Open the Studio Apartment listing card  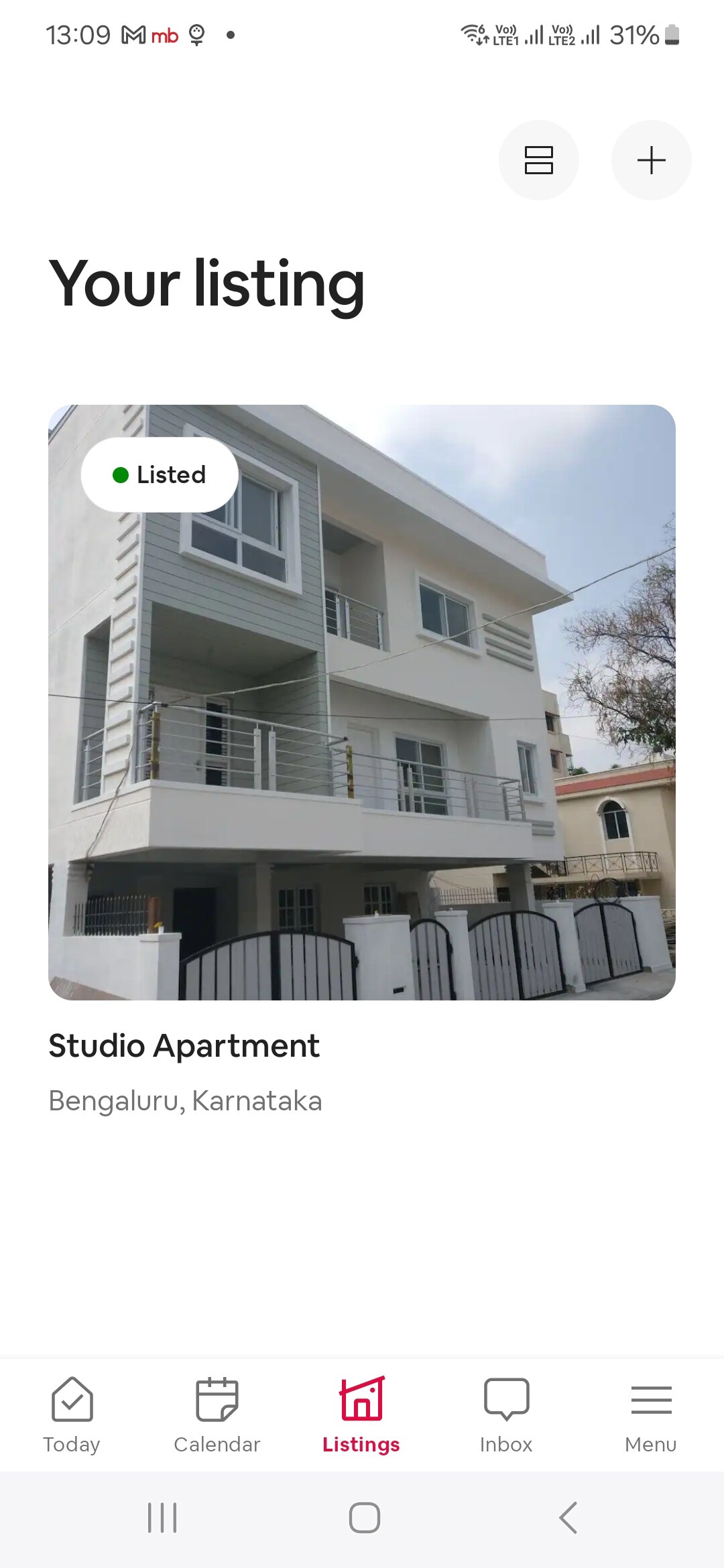pos(362,702)
